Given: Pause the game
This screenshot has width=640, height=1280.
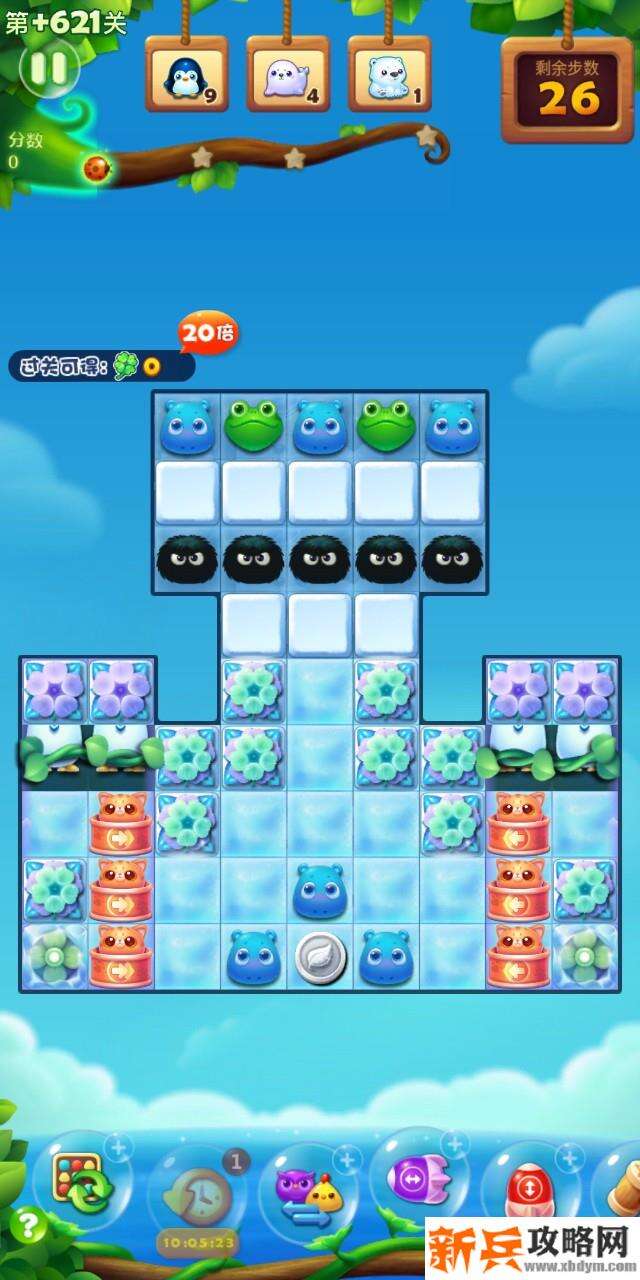Looking at the screenshot, I should click(x=48, y=68).
